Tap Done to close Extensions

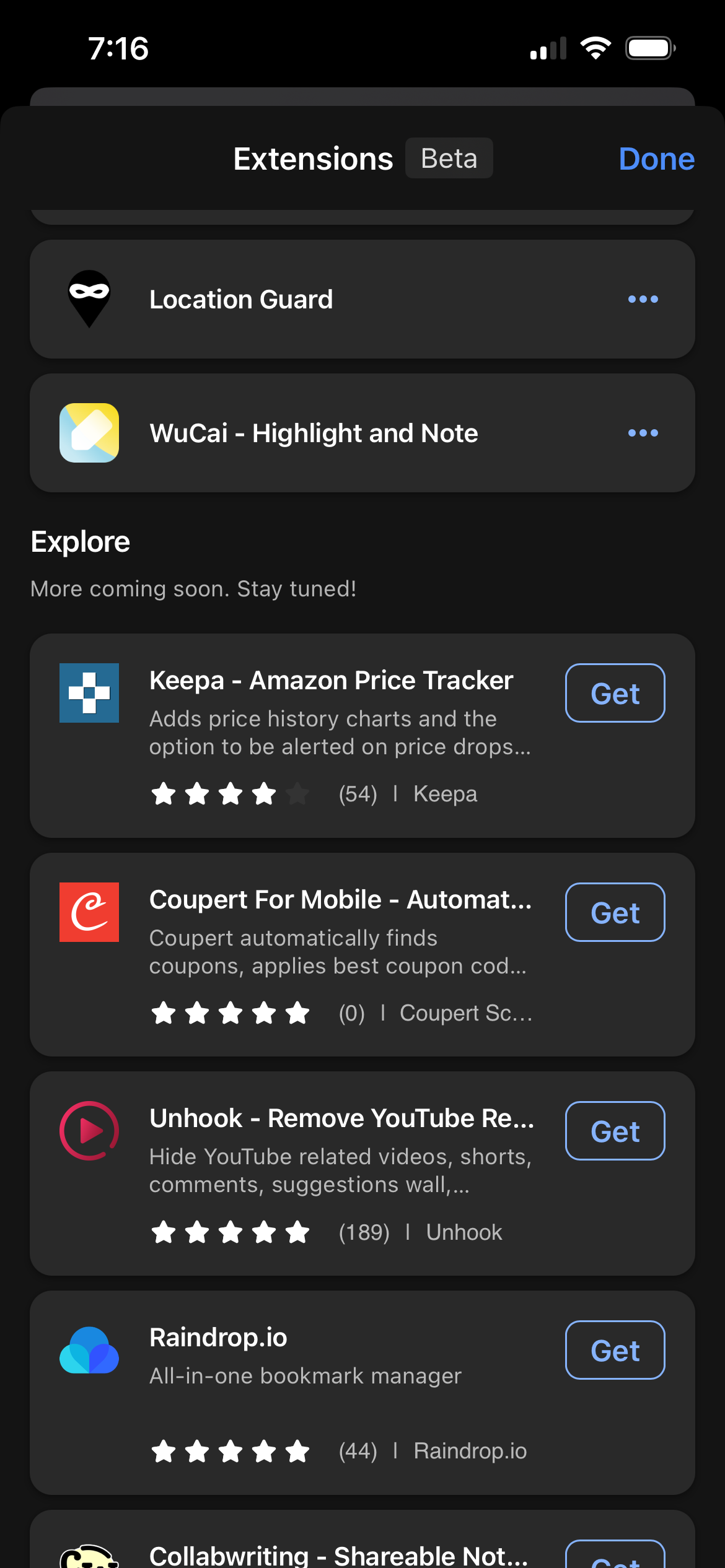tap(656, 159)
